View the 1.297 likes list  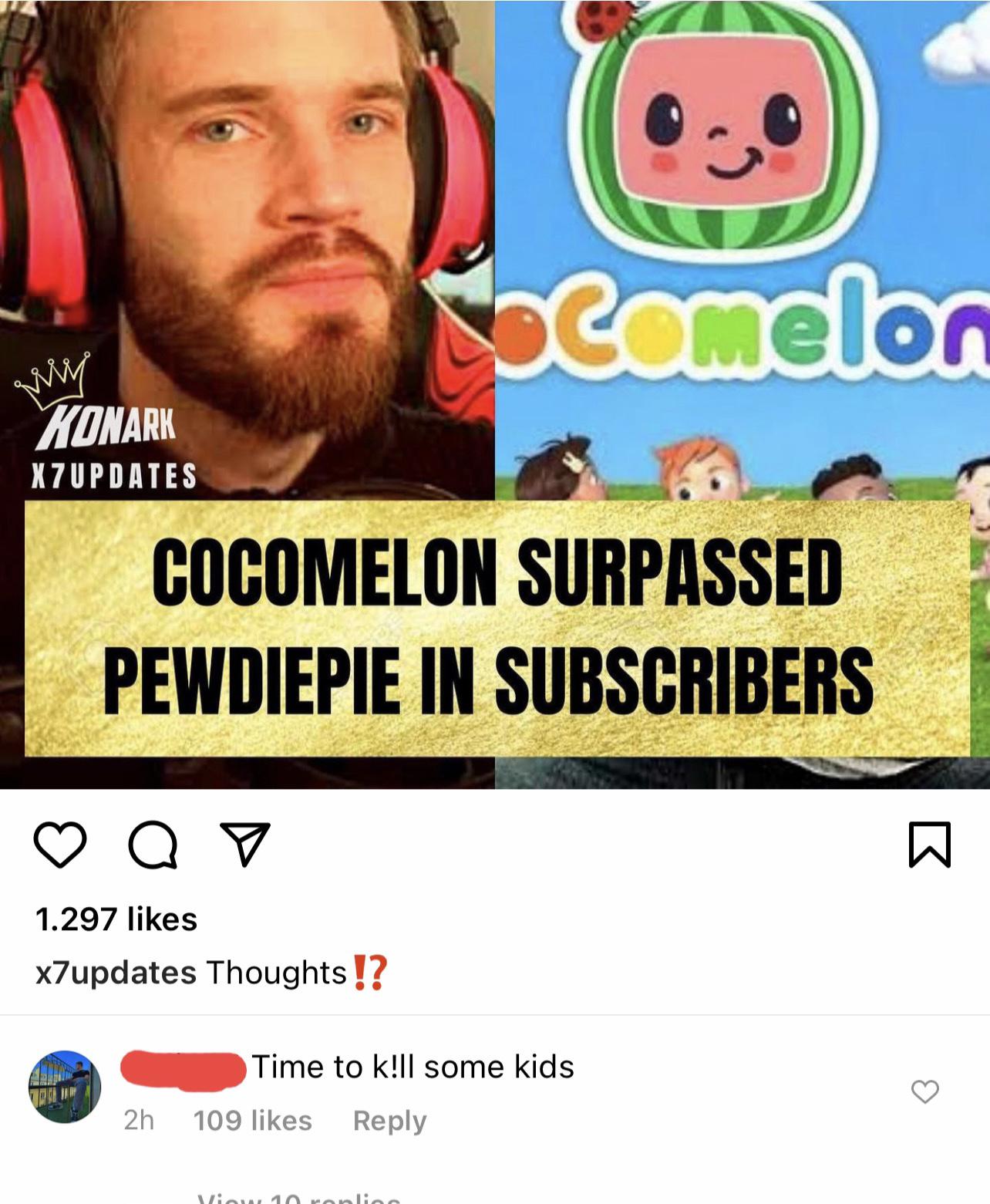[116, 919]
